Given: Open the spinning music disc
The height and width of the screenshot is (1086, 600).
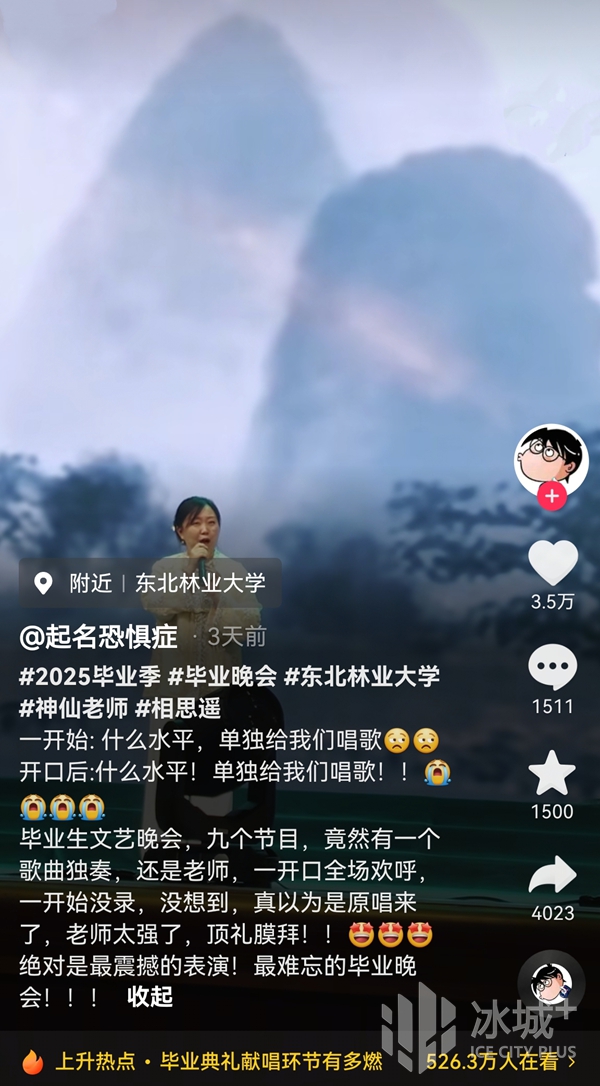Looking at the screenshot, I should 551,983.
